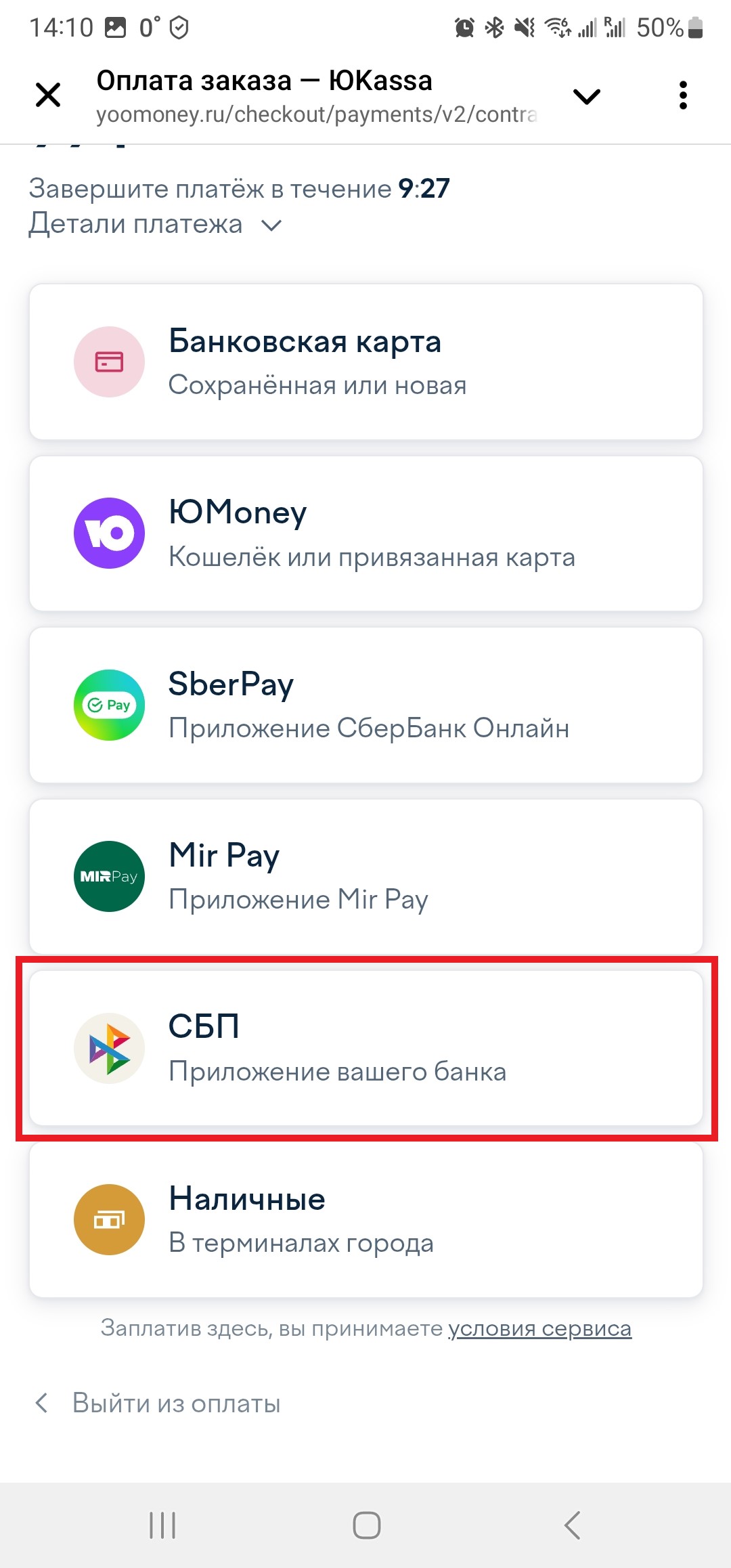731x1568 pixels.
Task: Expand the page title dropdown chevron
Action: 586,96
